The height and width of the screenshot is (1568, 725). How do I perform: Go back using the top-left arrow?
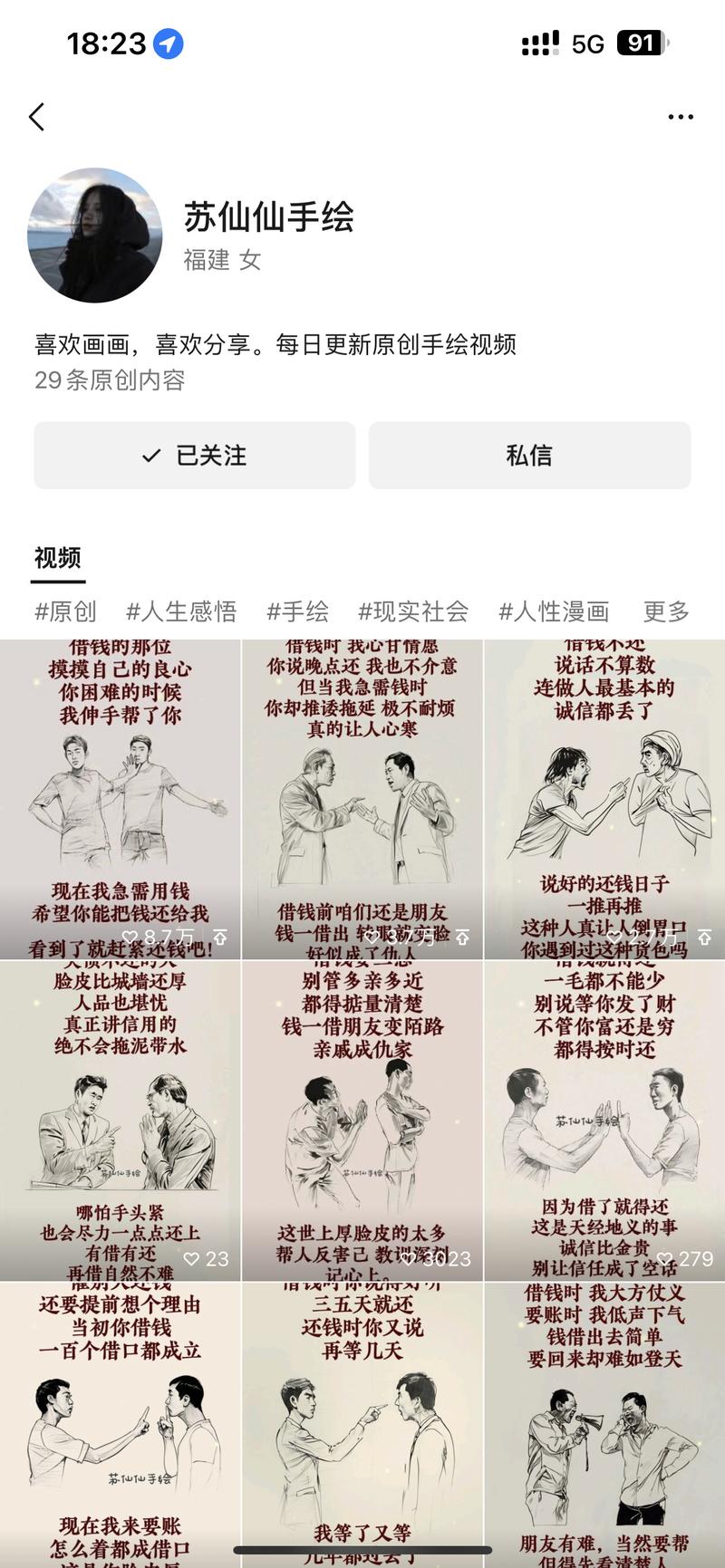(37, 117)
